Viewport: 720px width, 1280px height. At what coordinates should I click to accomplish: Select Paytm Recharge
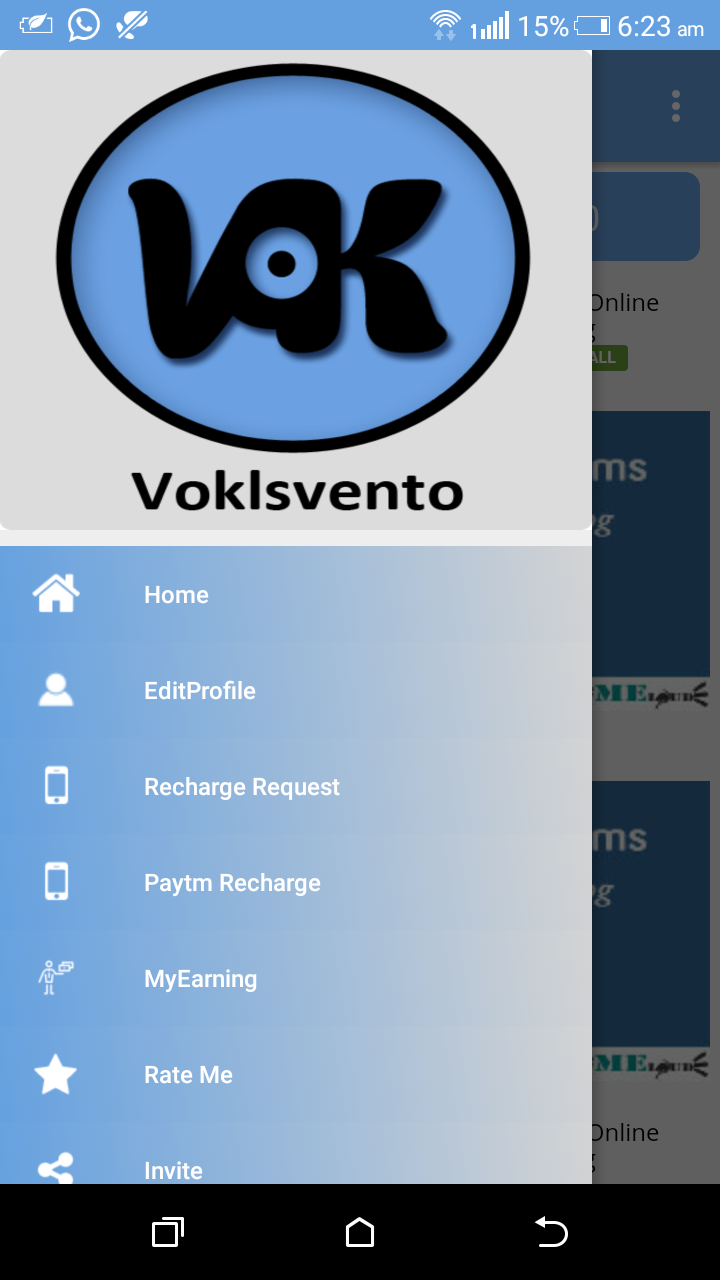(x=296, y=883)
